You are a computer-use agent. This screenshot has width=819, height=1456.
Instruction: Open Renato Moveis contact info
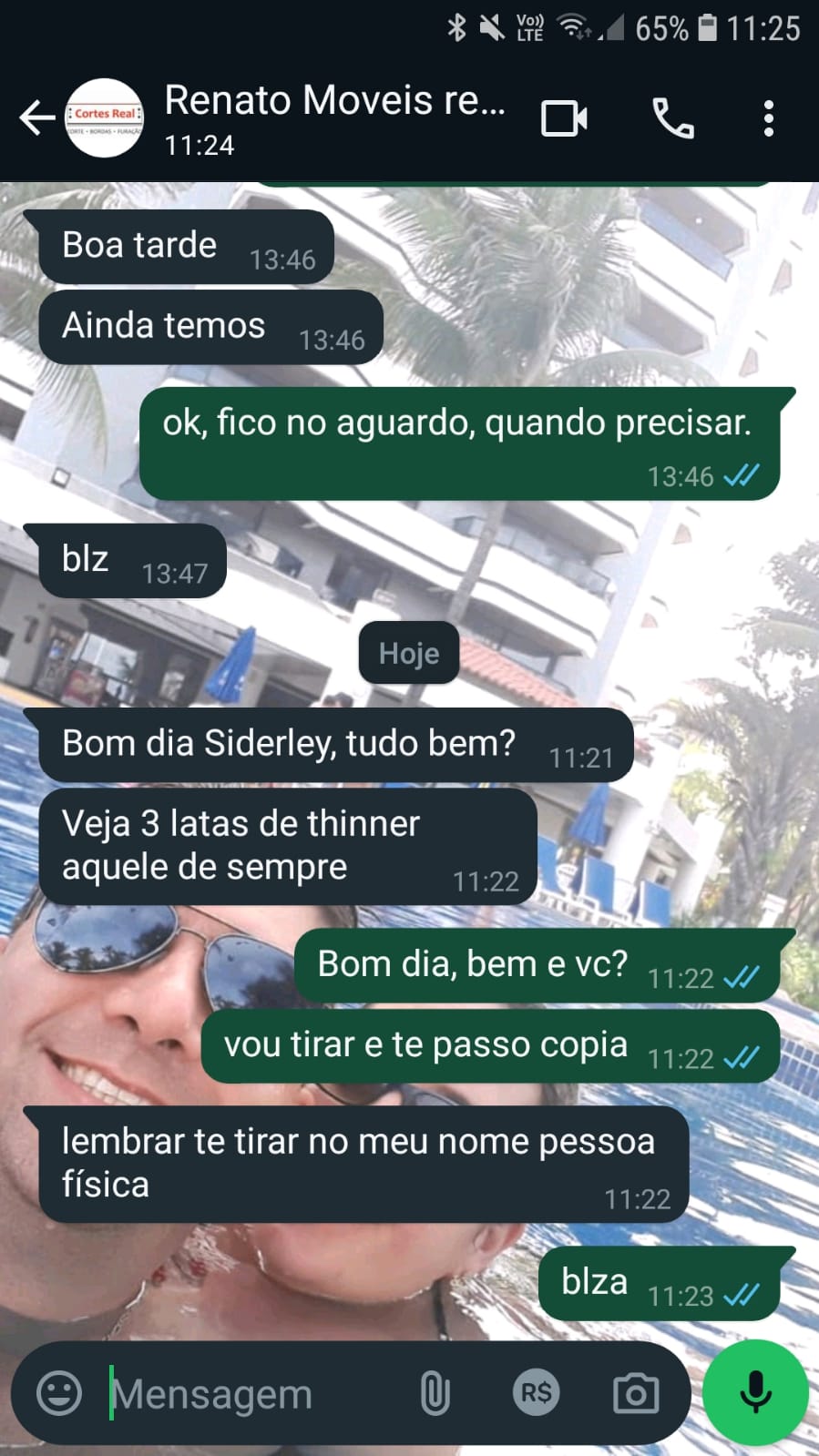click(x=333, y=118)
